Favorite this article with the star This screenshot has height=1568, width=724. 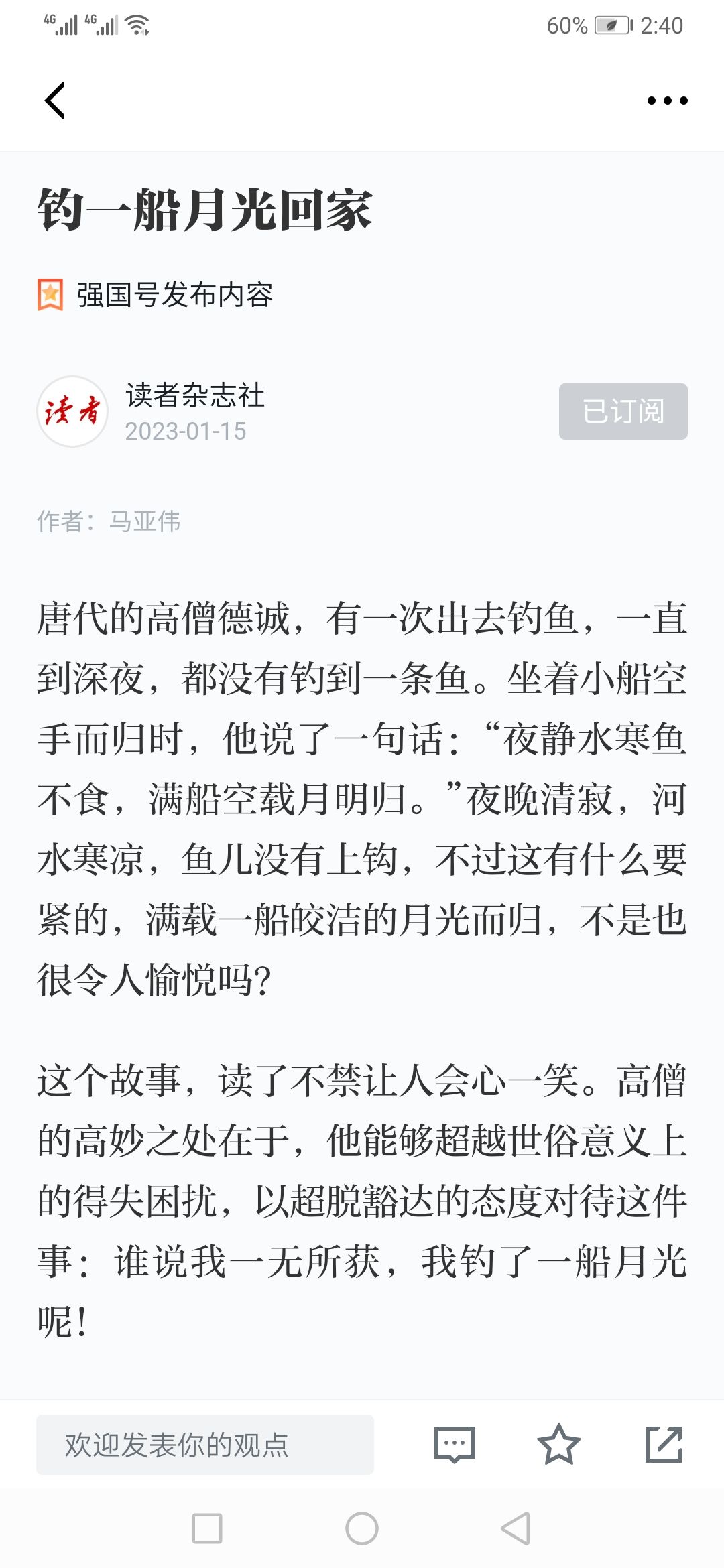(x=558, y=1445)
